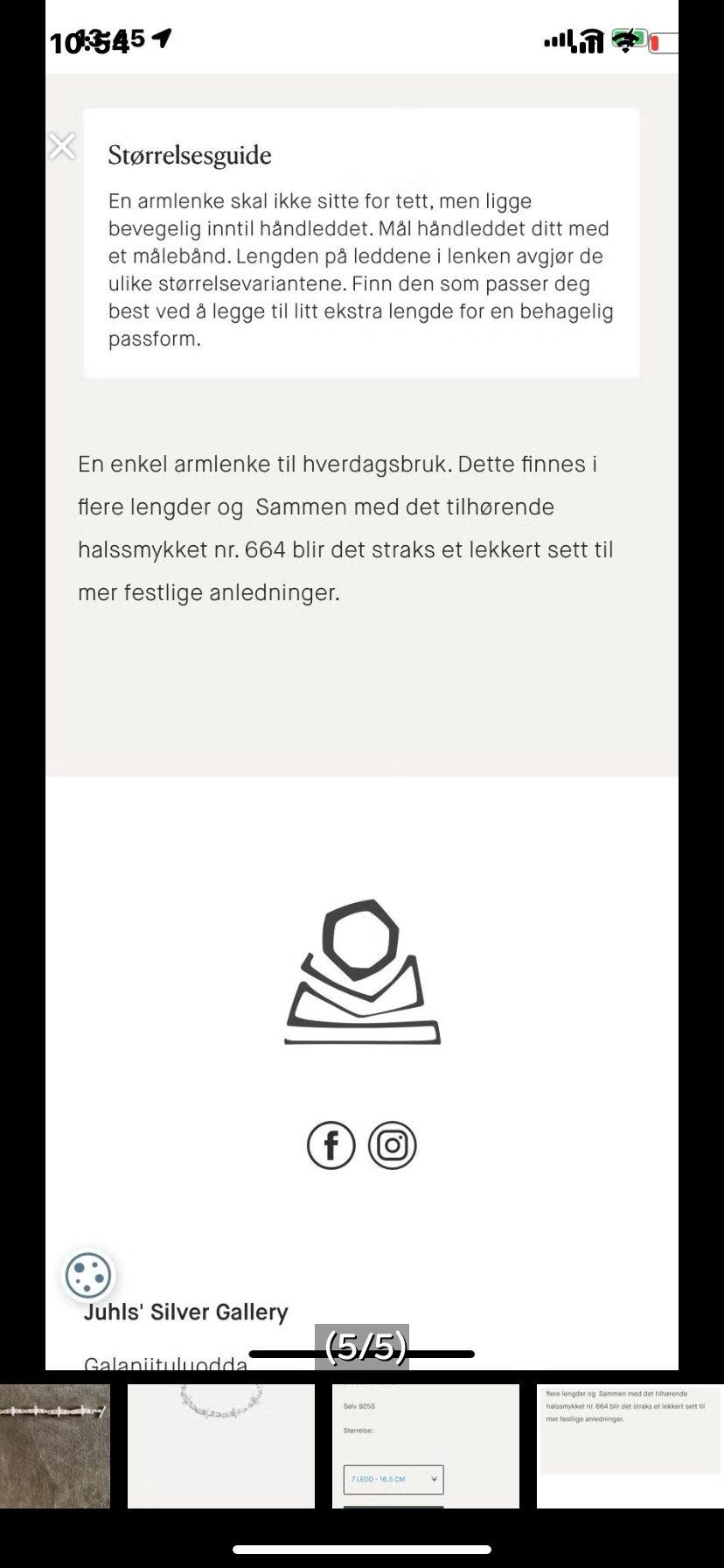Open the thumbnail of bracelet on white background
This screenshot has width=724, height=1568.
point(221,1445)
